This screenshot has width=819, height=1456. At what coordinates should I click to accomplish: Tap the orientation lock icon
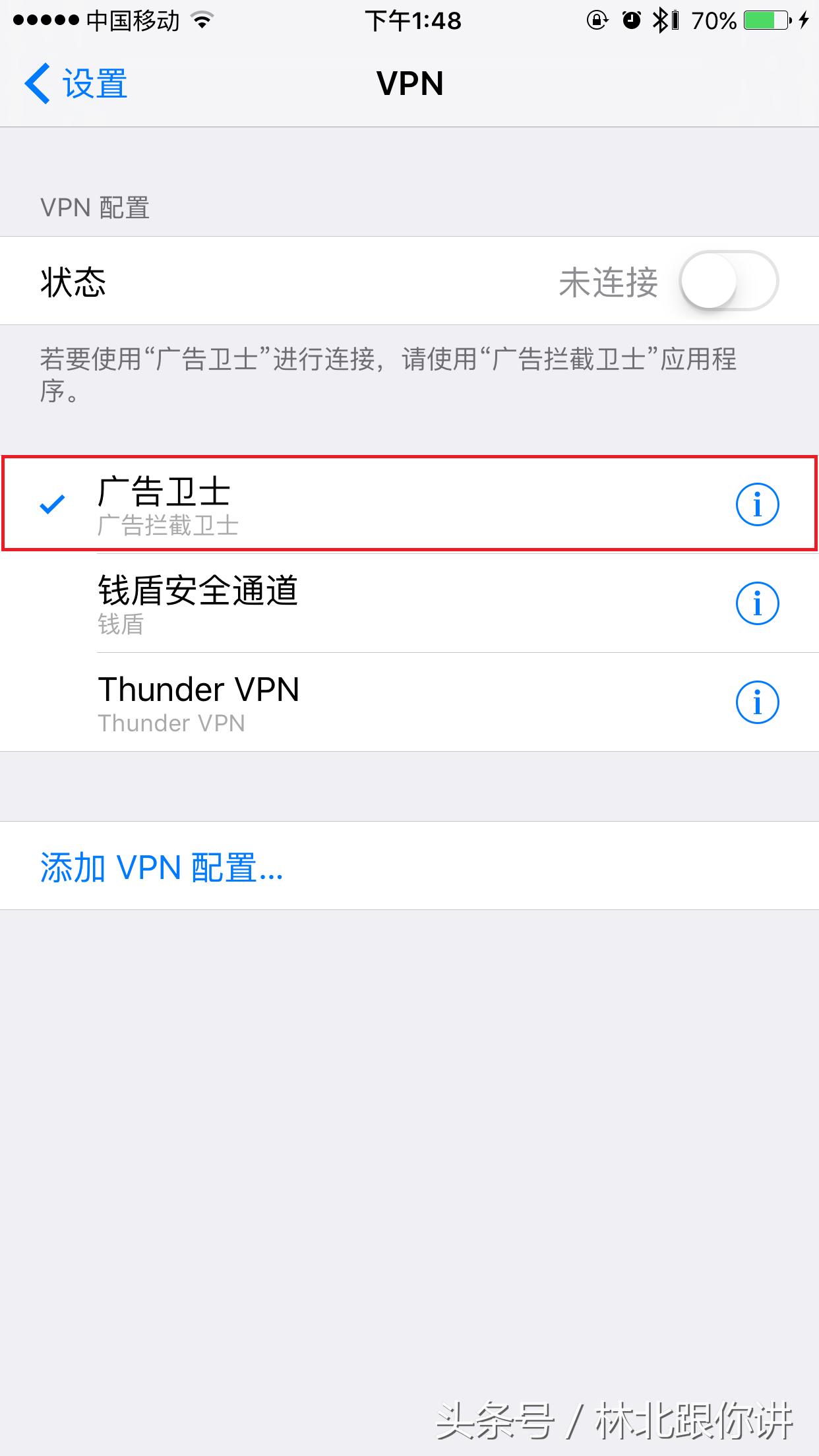click(x=597, y=20)
